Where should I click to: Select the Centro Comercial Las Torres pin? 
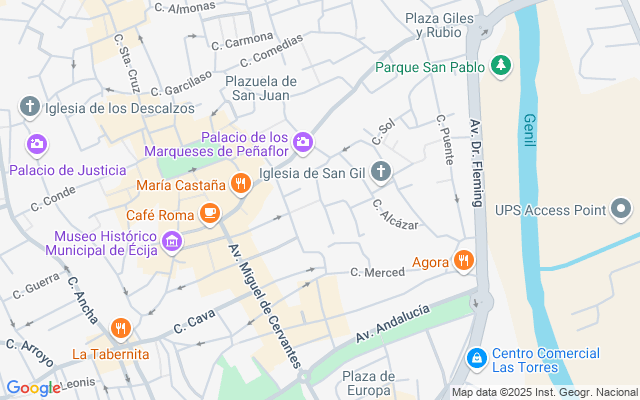(477, 357)
